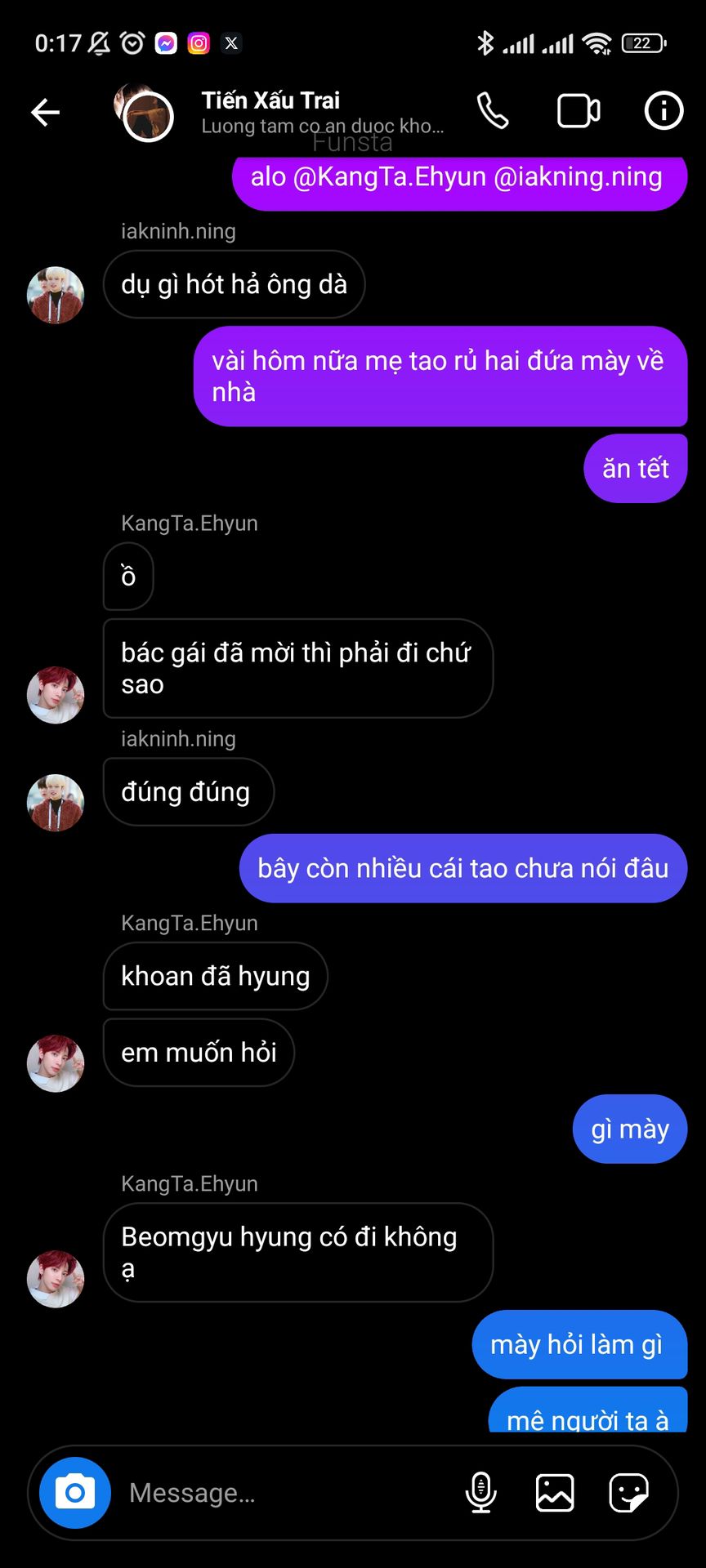Viewport: 706px width, 1568px height.
Task: Open the conversation info button
Action: (664, 110)
